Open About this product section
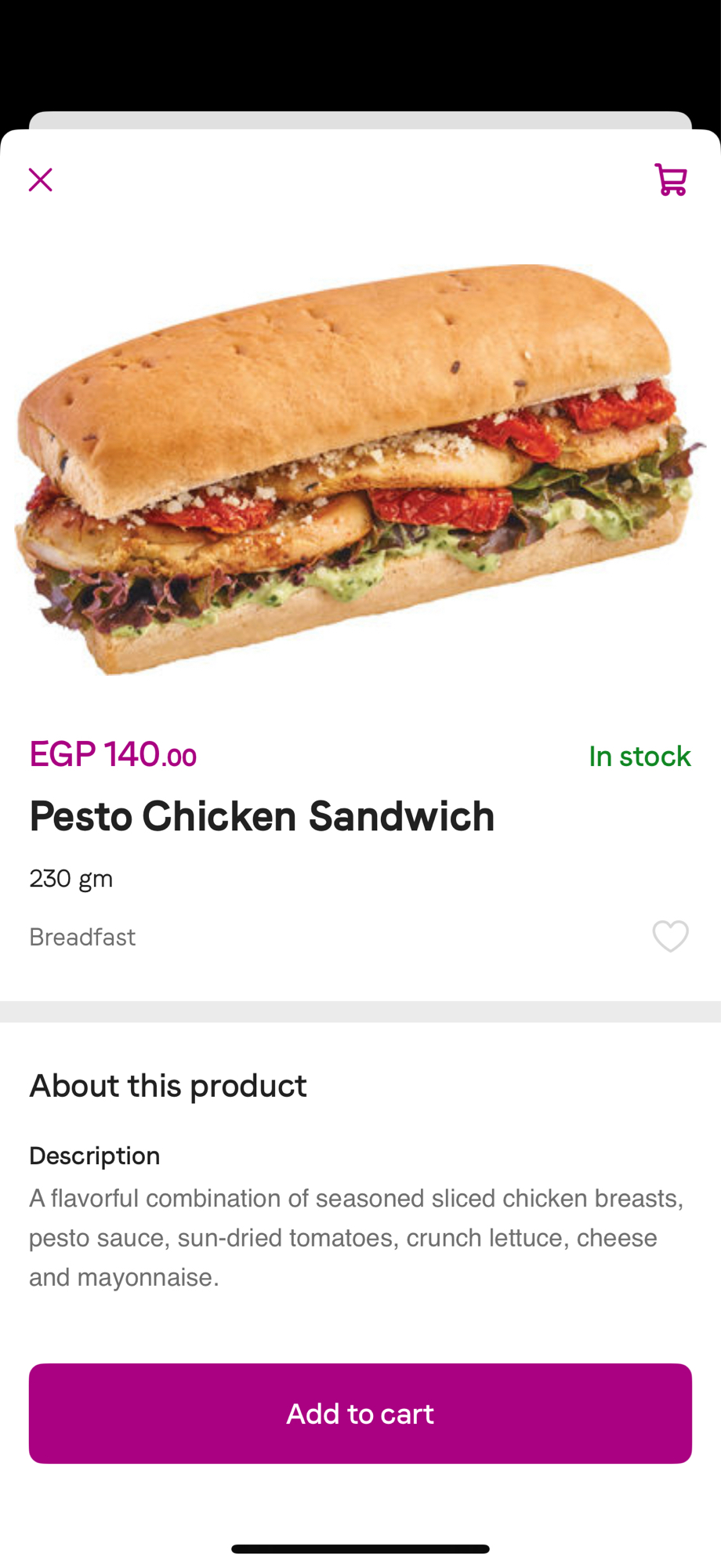Image resolution: width=721 pixels, height=1568 pixels. (x=167, y=1085)
